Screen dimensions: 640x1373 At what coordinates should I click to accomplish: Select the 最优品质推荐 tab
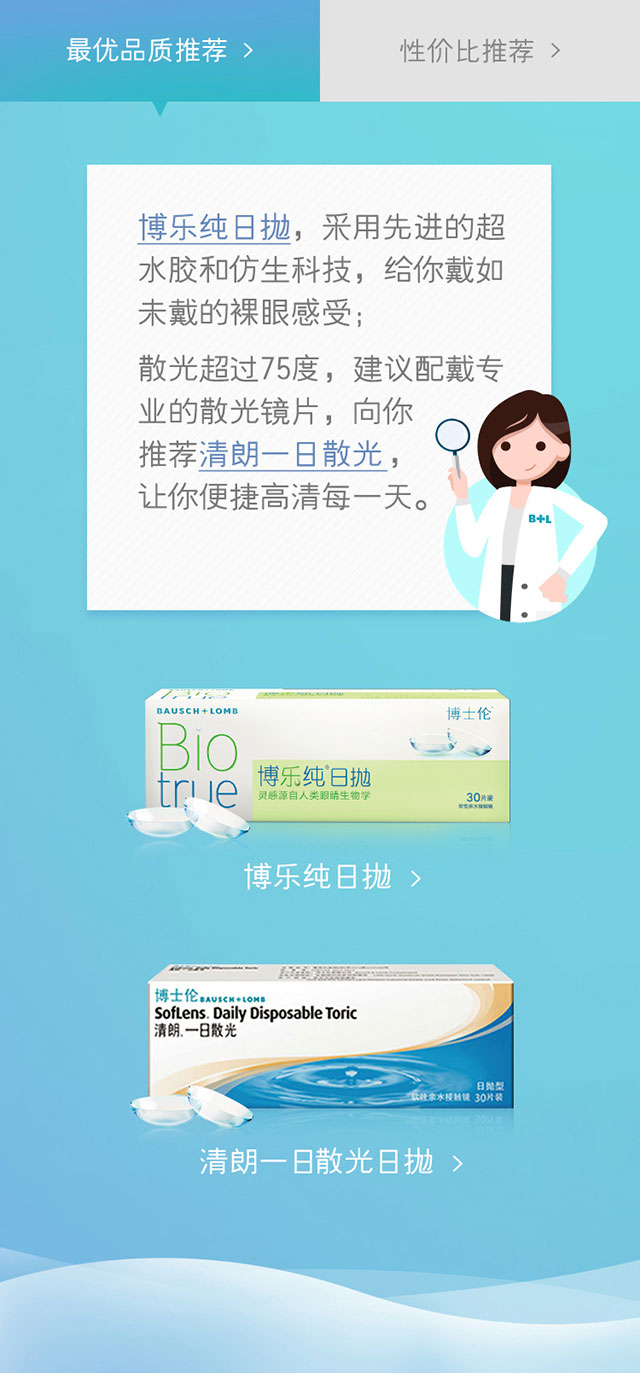pos(160,50)
